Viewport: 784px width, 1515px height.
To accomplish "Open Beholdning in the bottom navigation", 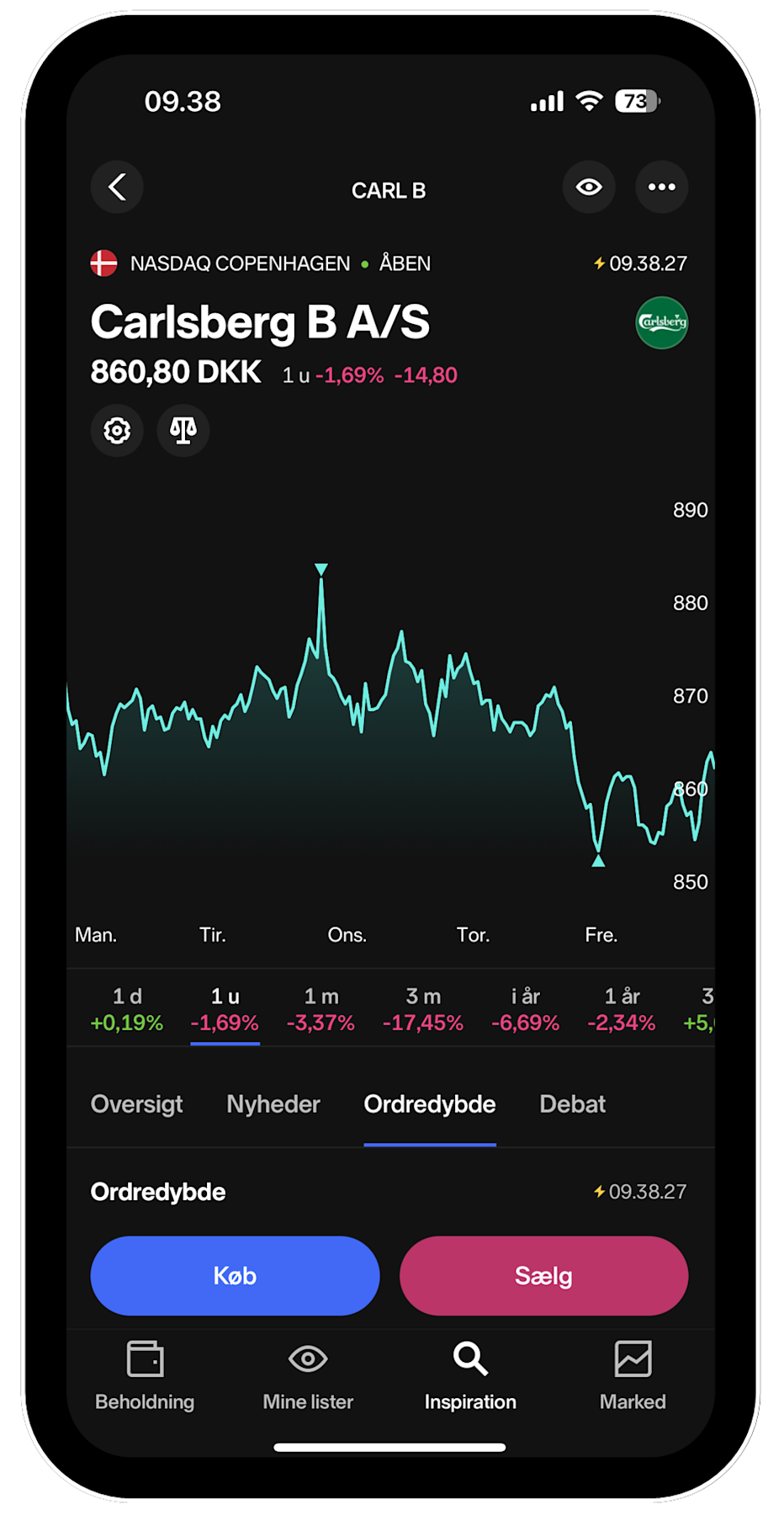I will tap(145, 1376).
